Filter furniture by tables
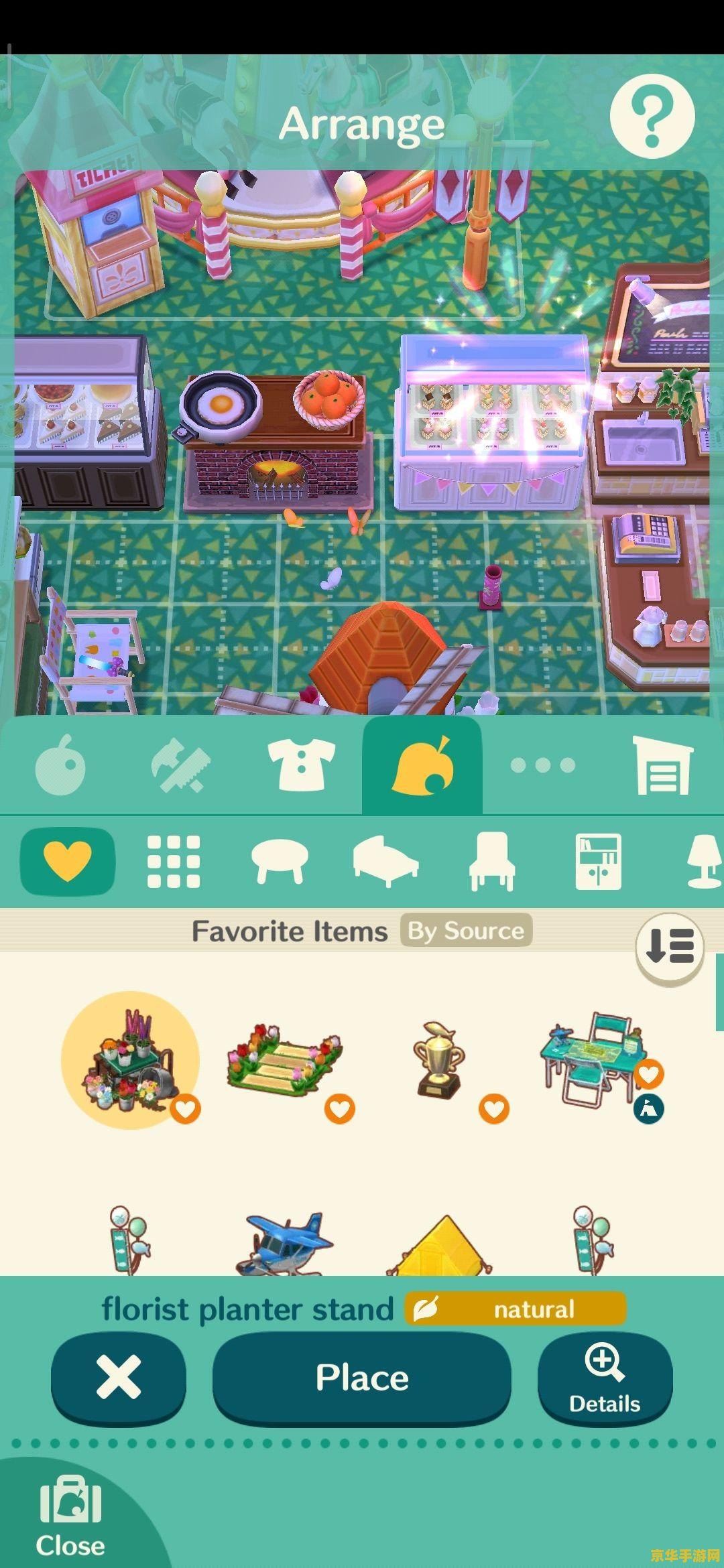 pyautogui.click(x=280, y=862)
